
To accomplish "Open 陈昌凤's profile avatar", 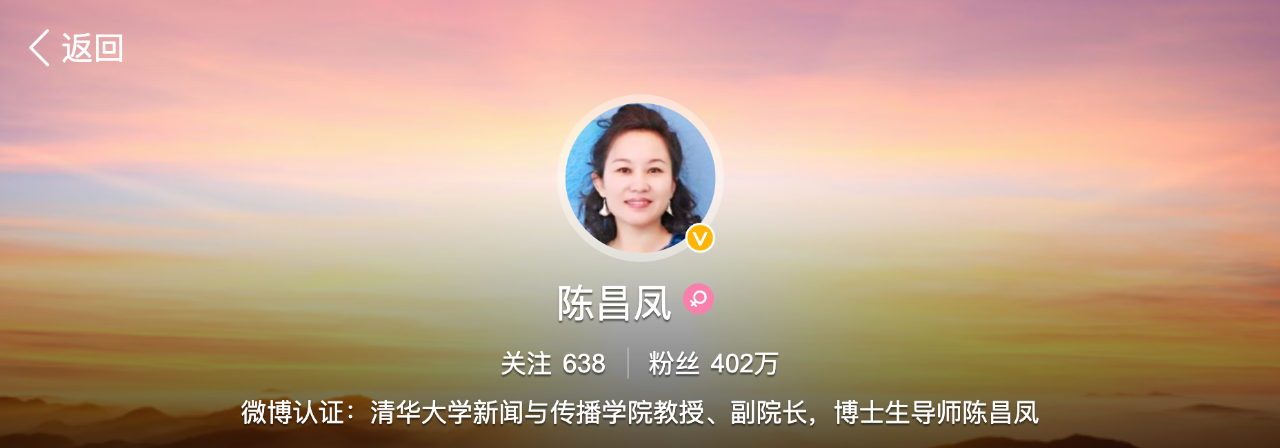I will coord(640,178).
